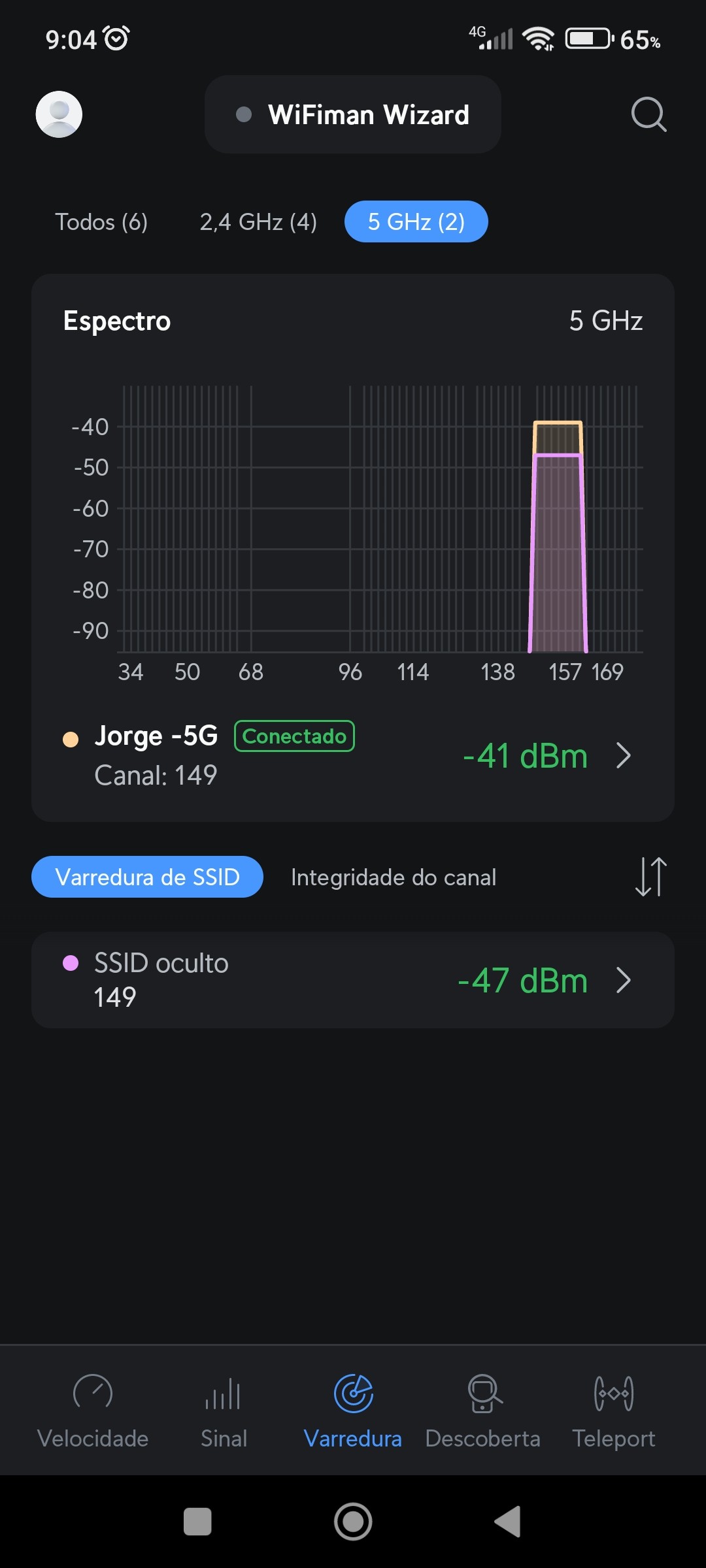Image resolution: width=706 pixels, height=1568 pixels.
Task: Show all networks with Todos (6)
Action: tap(101, 222)
